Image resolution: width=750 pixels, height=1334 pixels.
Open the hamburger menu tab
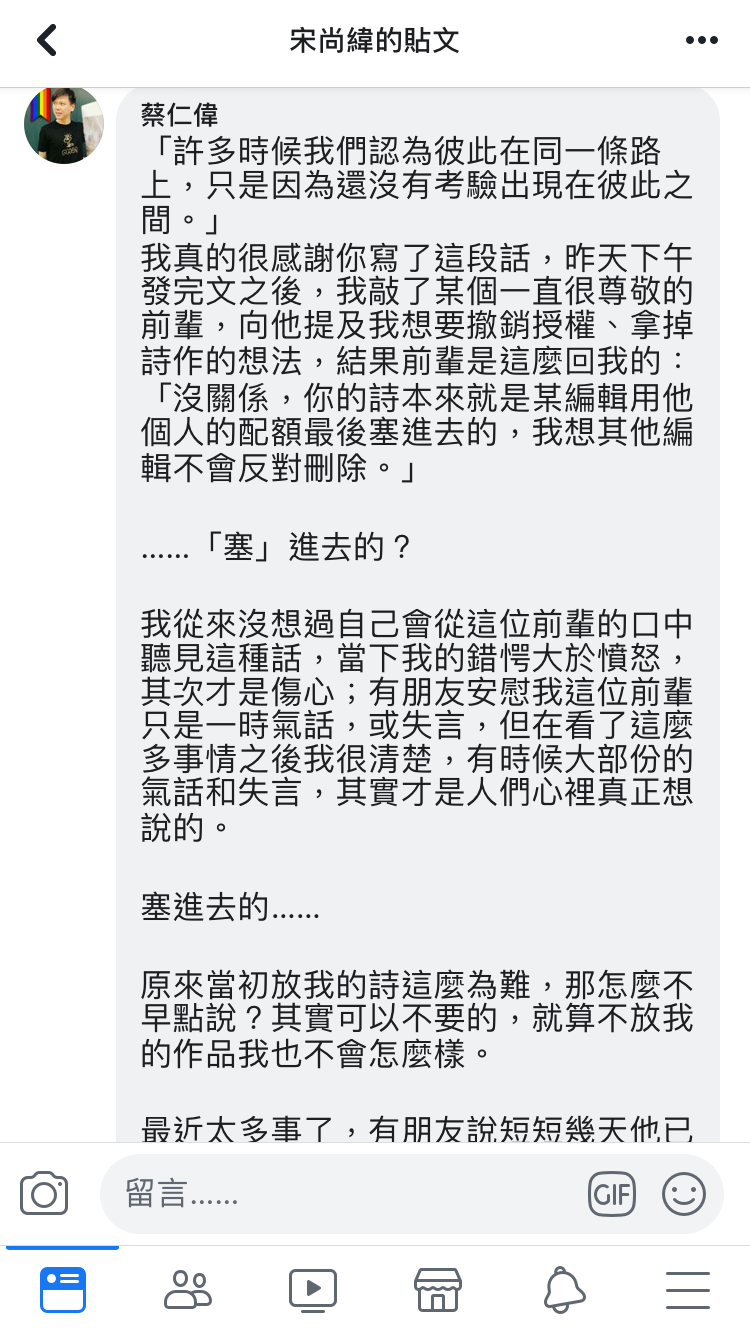(x=688, y=1290)
